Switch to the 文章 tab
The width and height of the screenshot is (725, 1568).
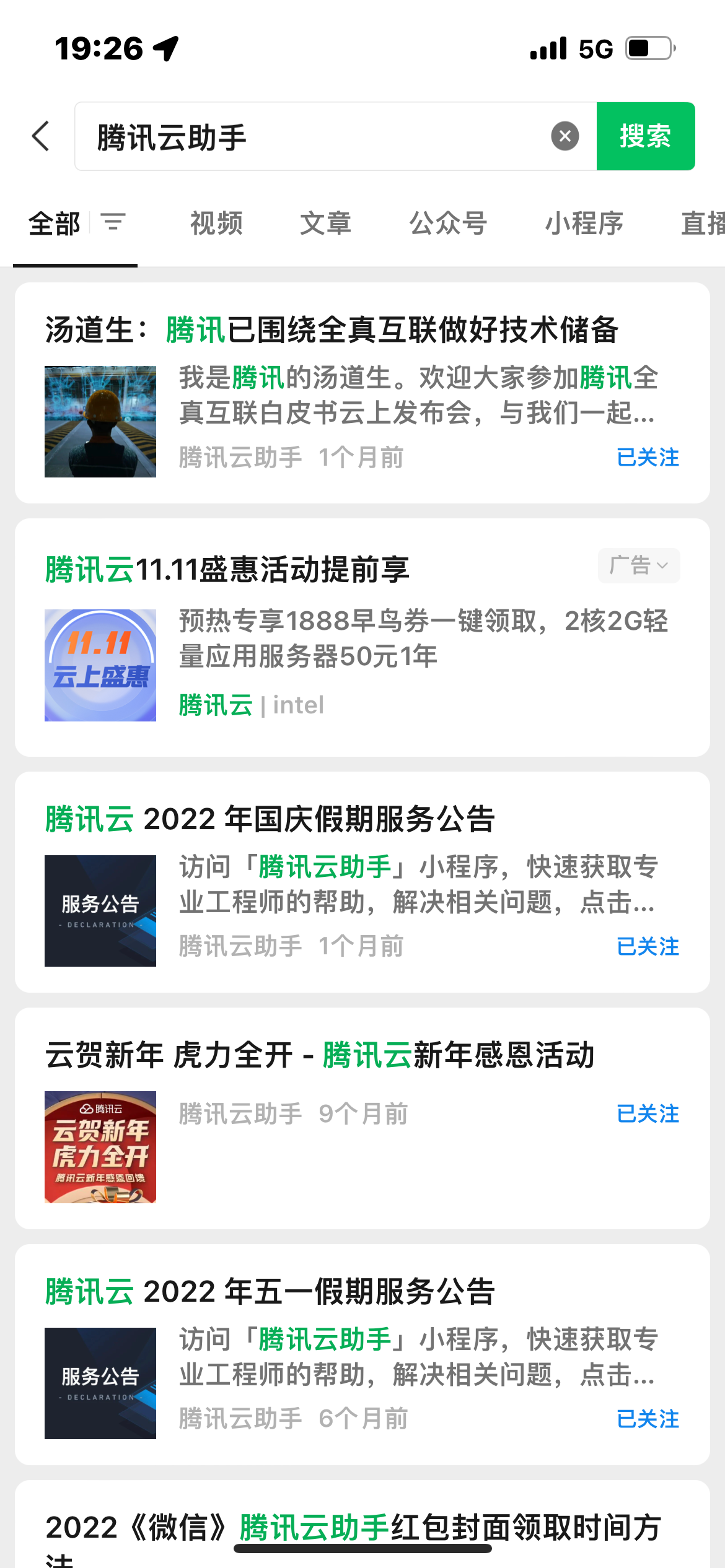coord(325,223)
